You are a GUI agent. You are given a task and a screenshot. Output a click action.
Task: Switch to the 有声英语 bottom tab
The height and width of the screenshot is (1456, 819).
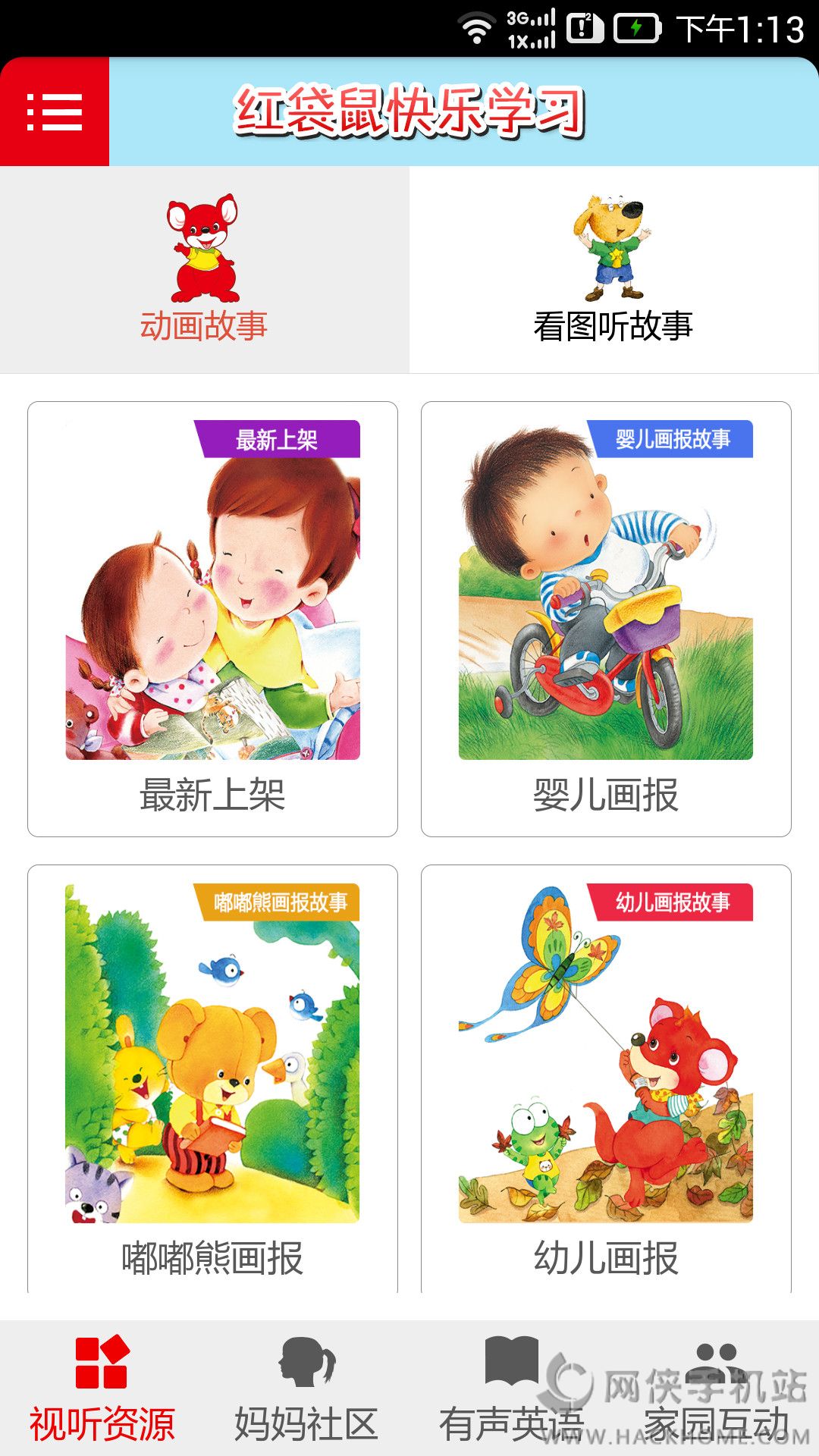512,1389
